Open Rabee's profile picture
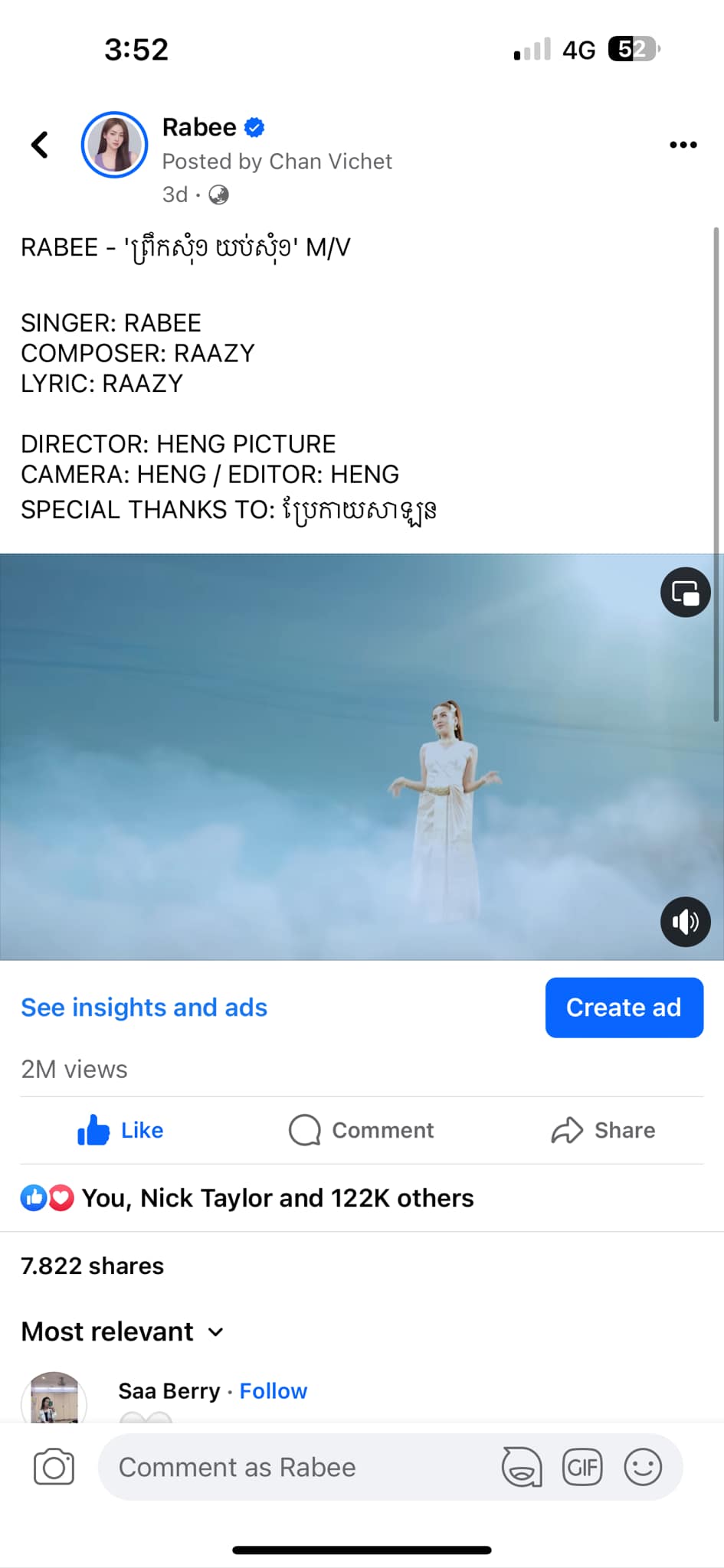The height and width of the screenshot is (1568, 724). click(x=115, y=145)
